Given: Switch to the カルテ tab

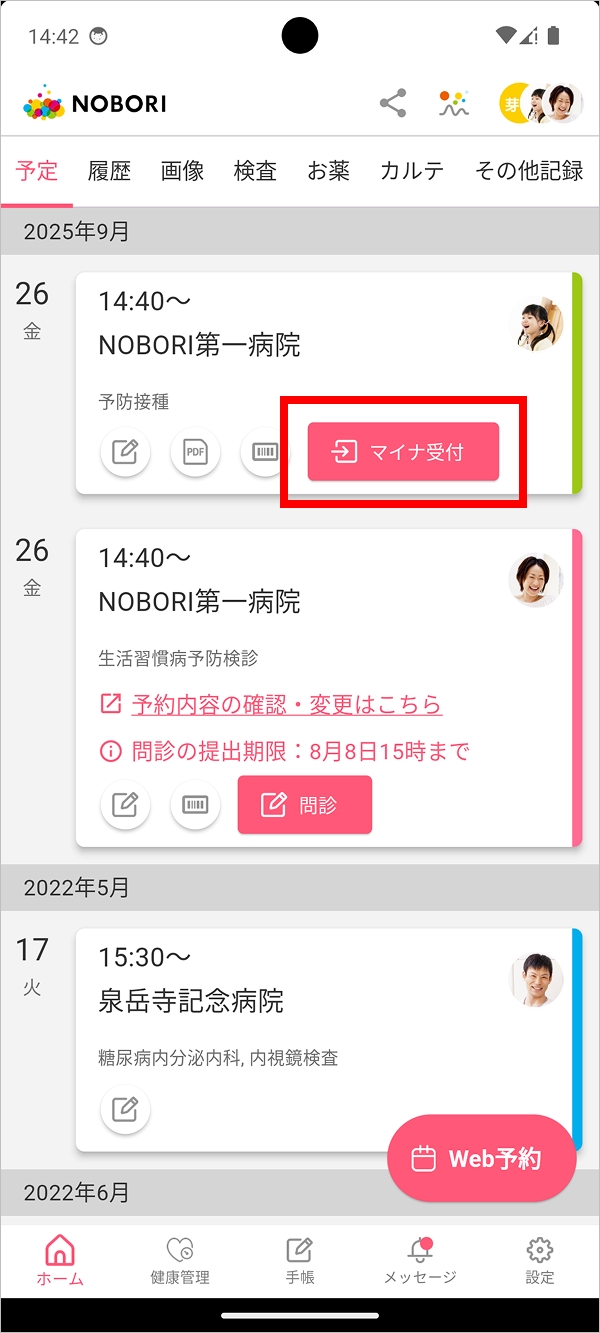Looking at the screenshot, I should (412, 171).
